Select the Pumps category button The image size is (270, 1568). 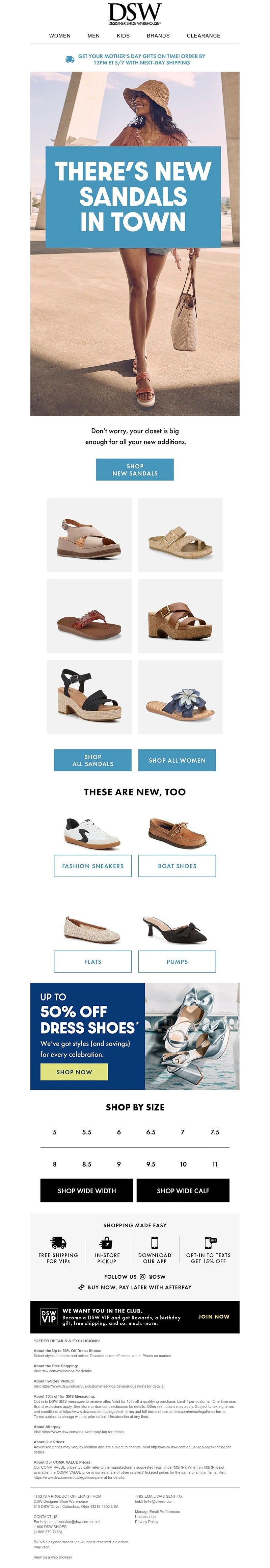[x=177, y=961]
